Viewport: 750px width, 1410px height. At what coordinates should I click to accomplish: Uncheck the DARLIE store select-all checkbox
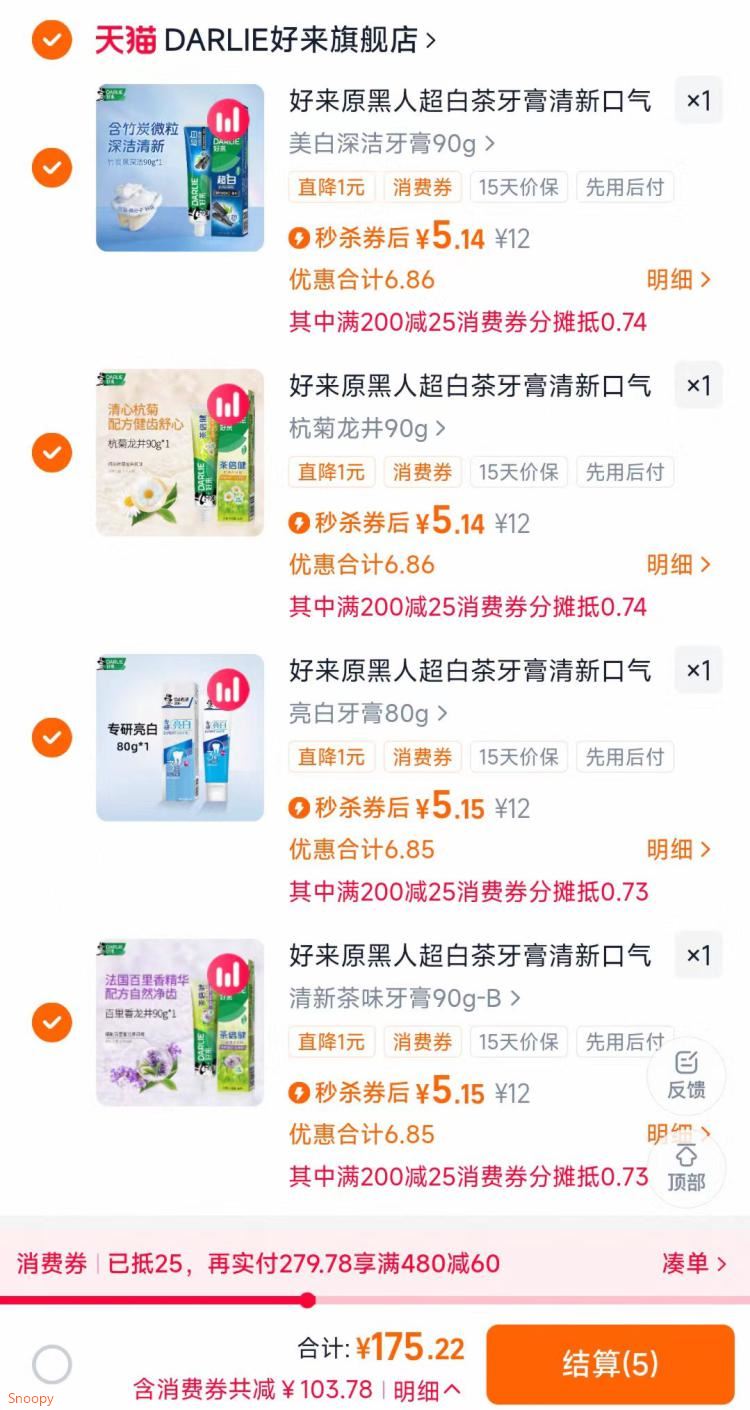click(51, 40)
